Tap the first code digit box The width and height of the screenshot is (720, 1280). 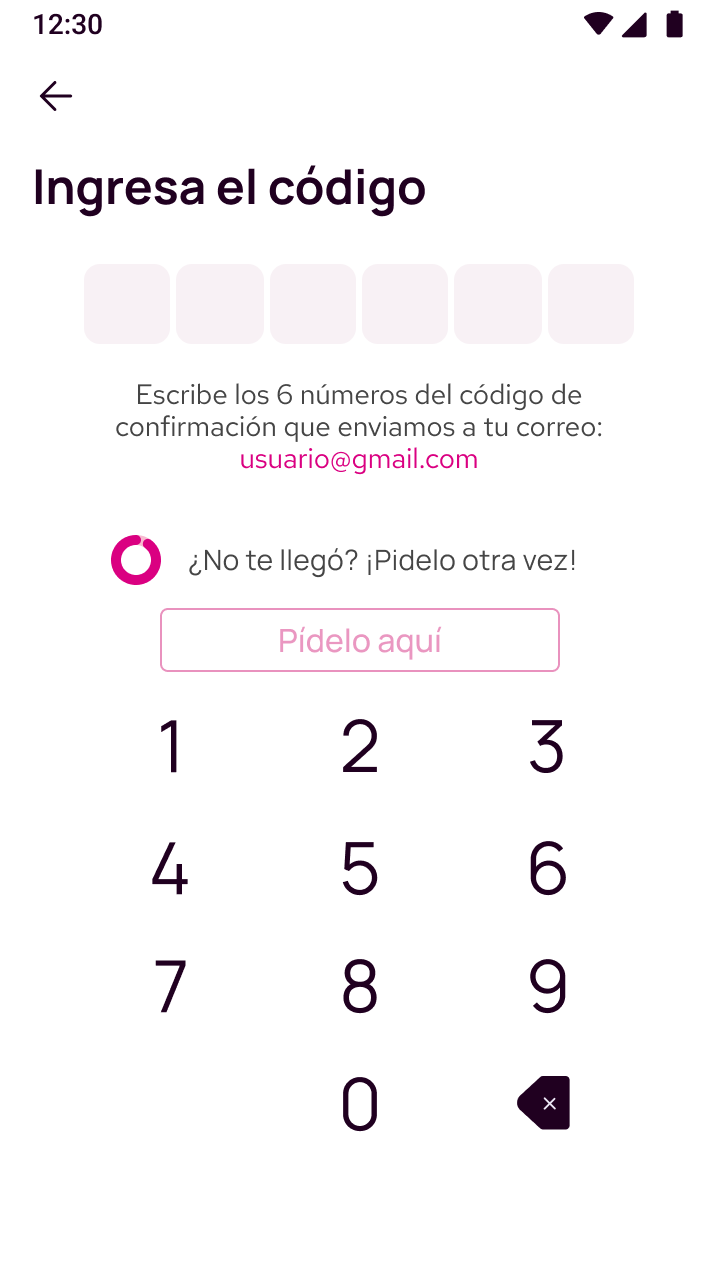127,304
